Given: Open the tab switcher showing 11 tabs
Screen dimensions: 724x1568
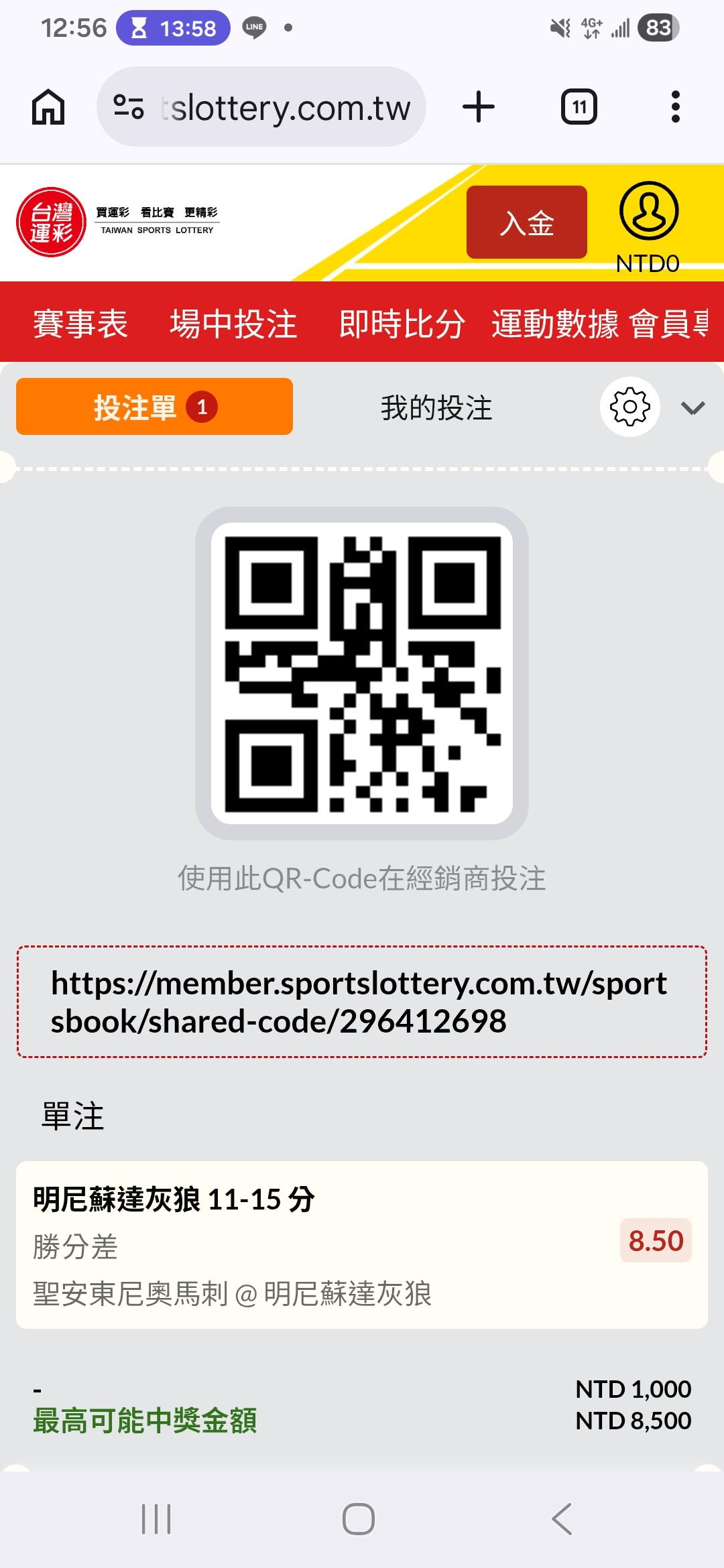Looking at the screenshot, I should (579, 107).
